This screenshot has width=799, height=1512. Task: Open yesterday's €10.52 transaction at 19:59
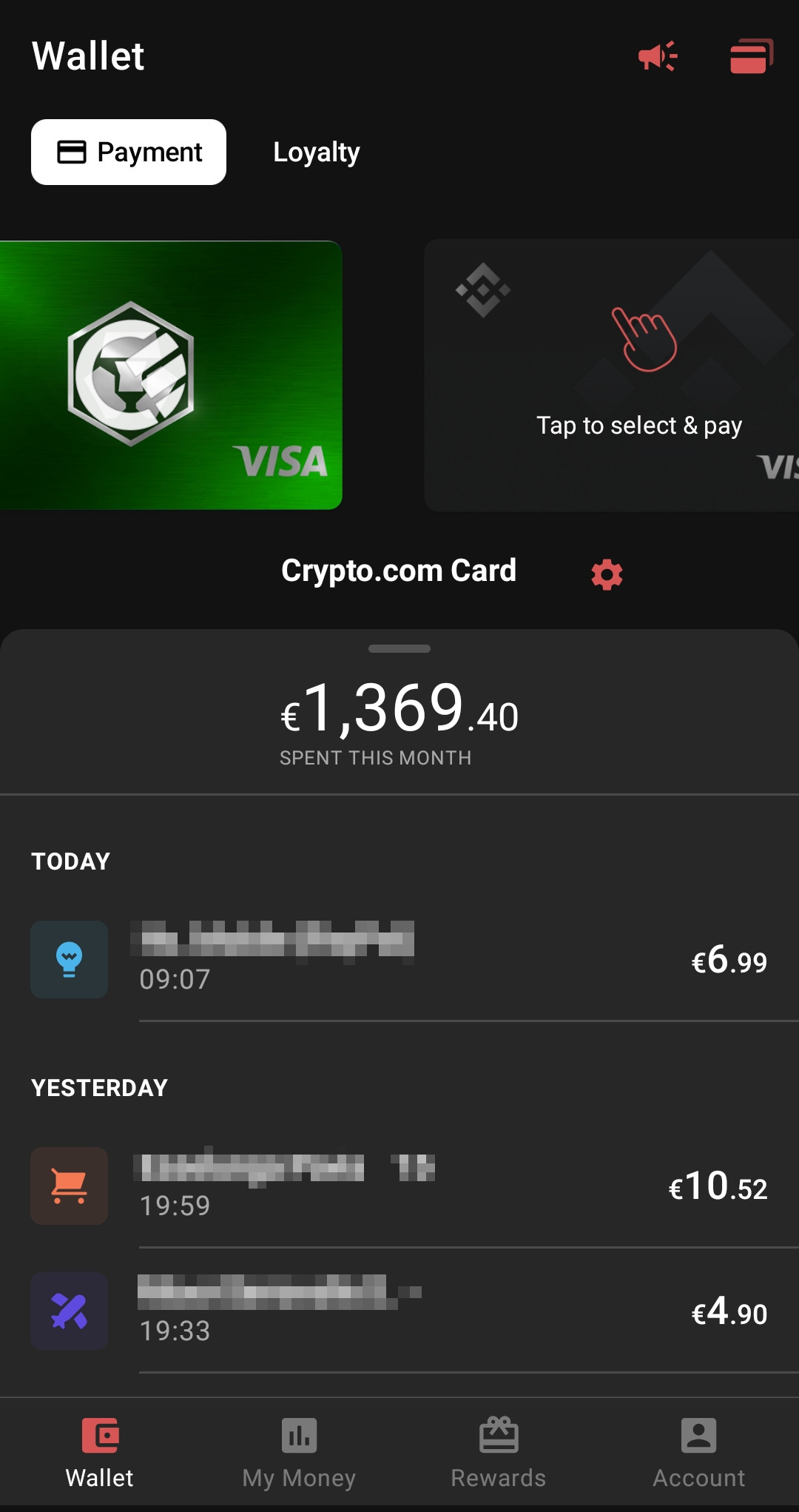click(399, 1186)
